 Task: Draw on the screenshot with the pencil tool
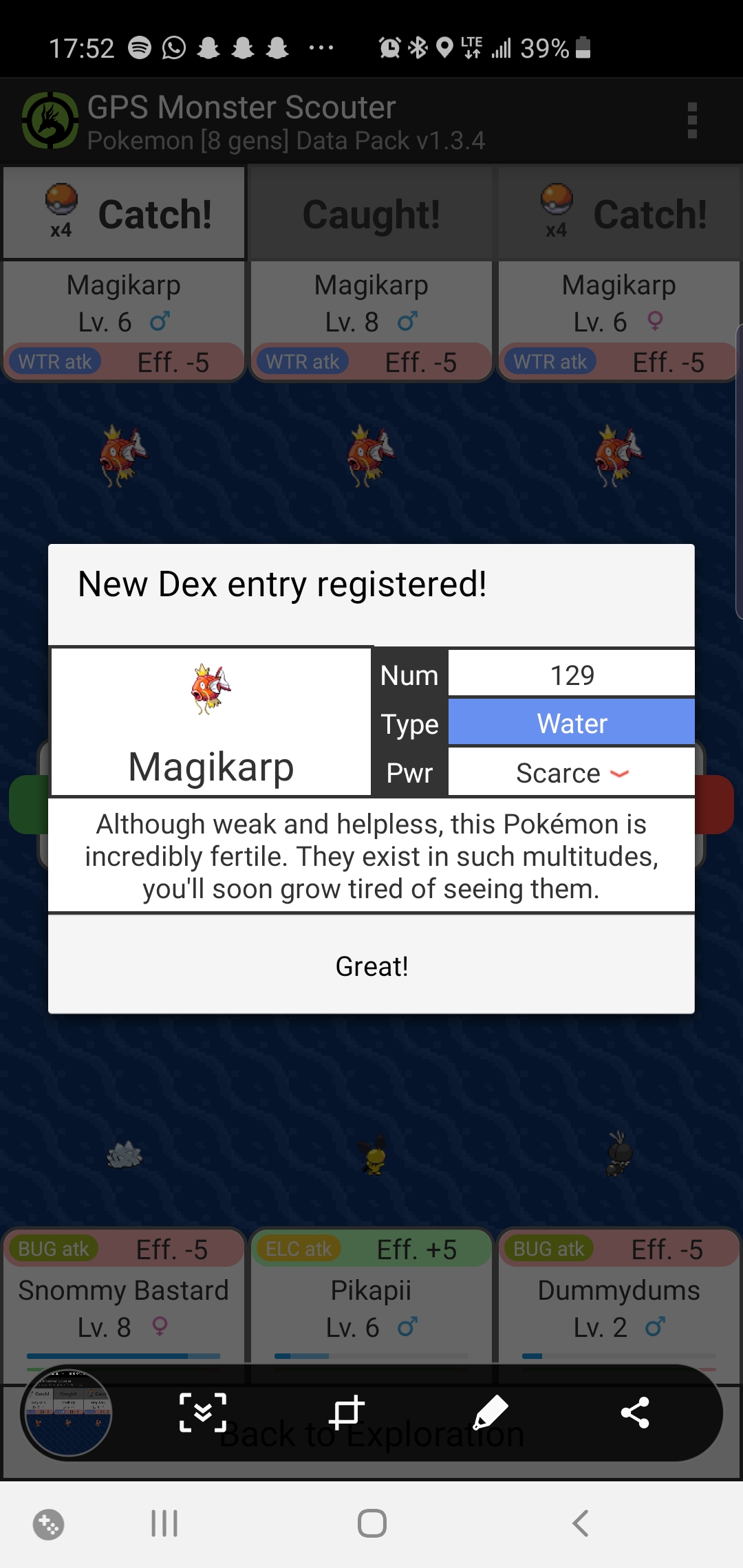coord(491,1413)
